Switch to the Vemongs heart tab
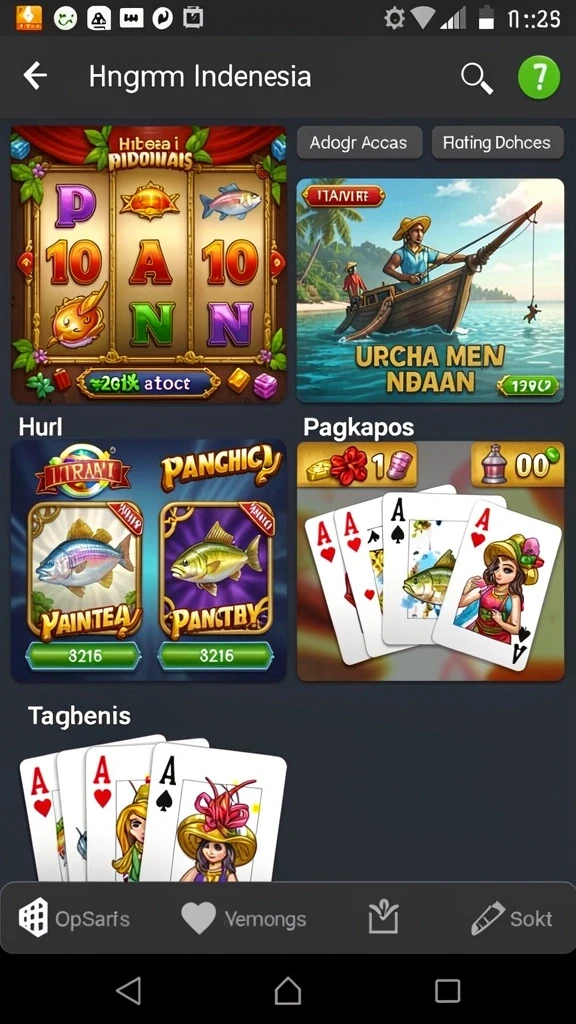 pos(243,919)
